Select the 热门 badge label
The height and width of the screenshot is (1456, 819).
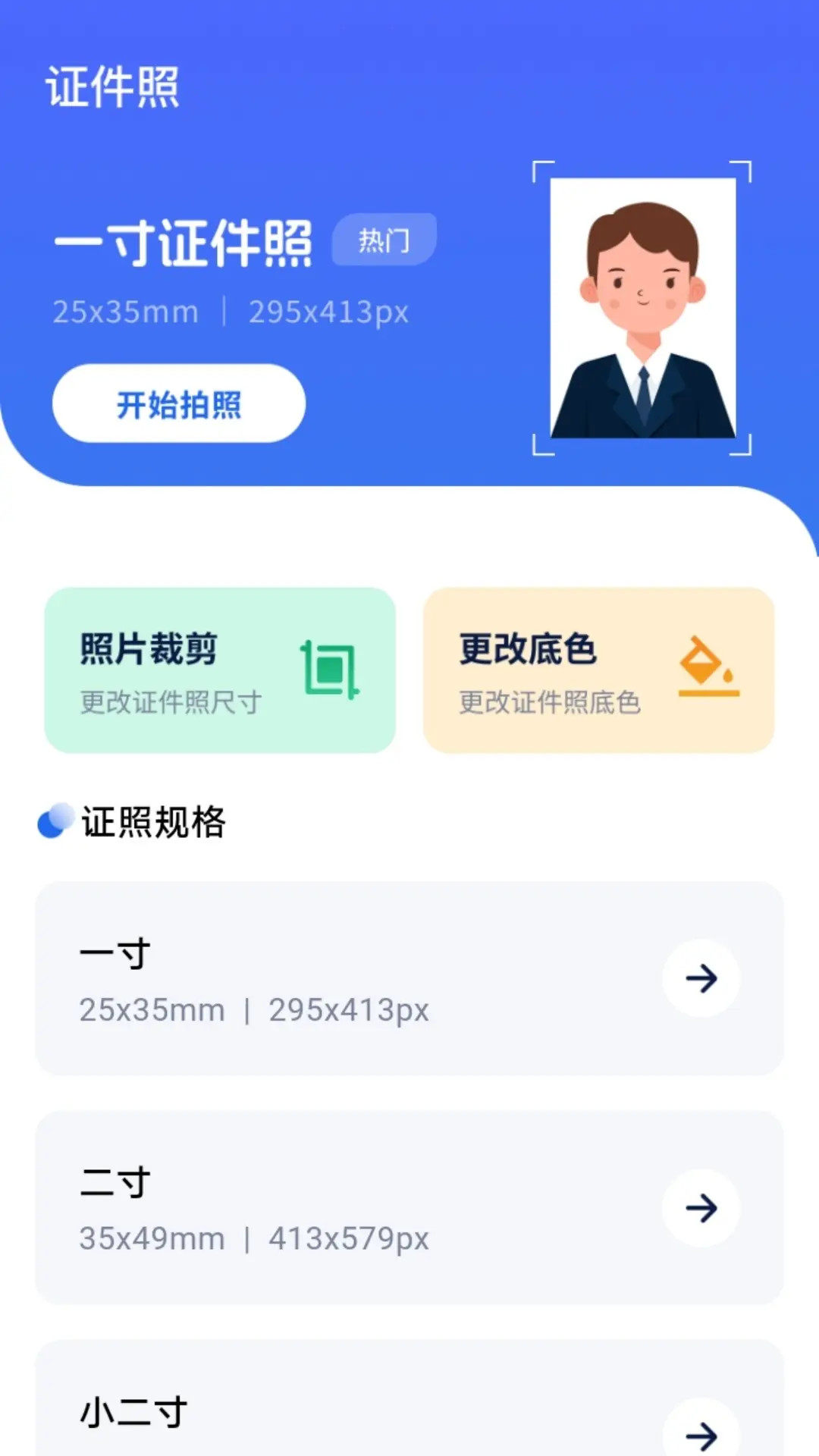[x=383, y=240]
